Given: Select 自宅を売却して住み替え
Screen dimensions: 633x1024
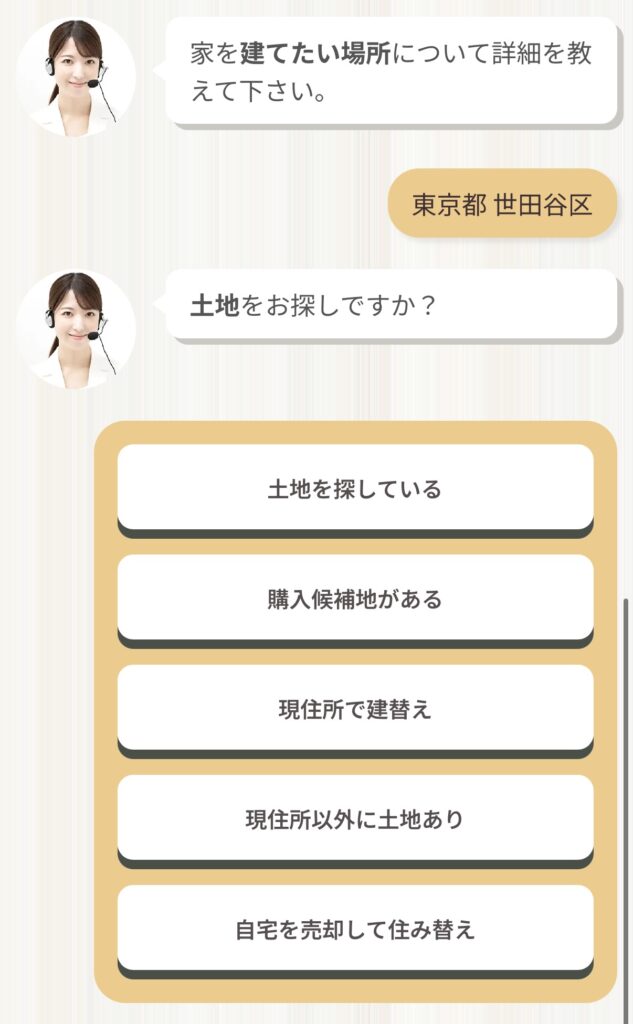Looking at the screenshot, I should (355, 929).
